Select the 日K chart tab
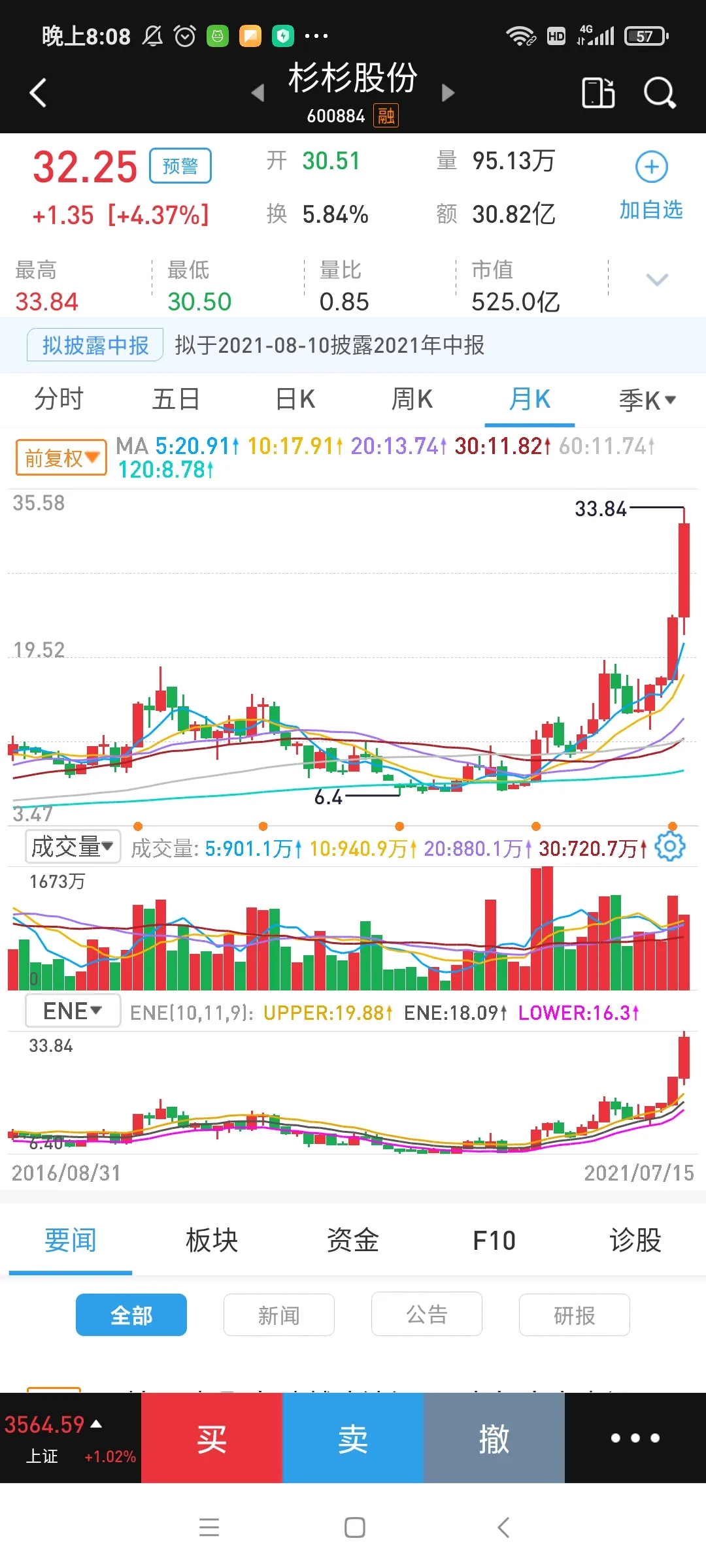Image resolution: width=706 pixels, height=1568 pixels. (295, 399)
